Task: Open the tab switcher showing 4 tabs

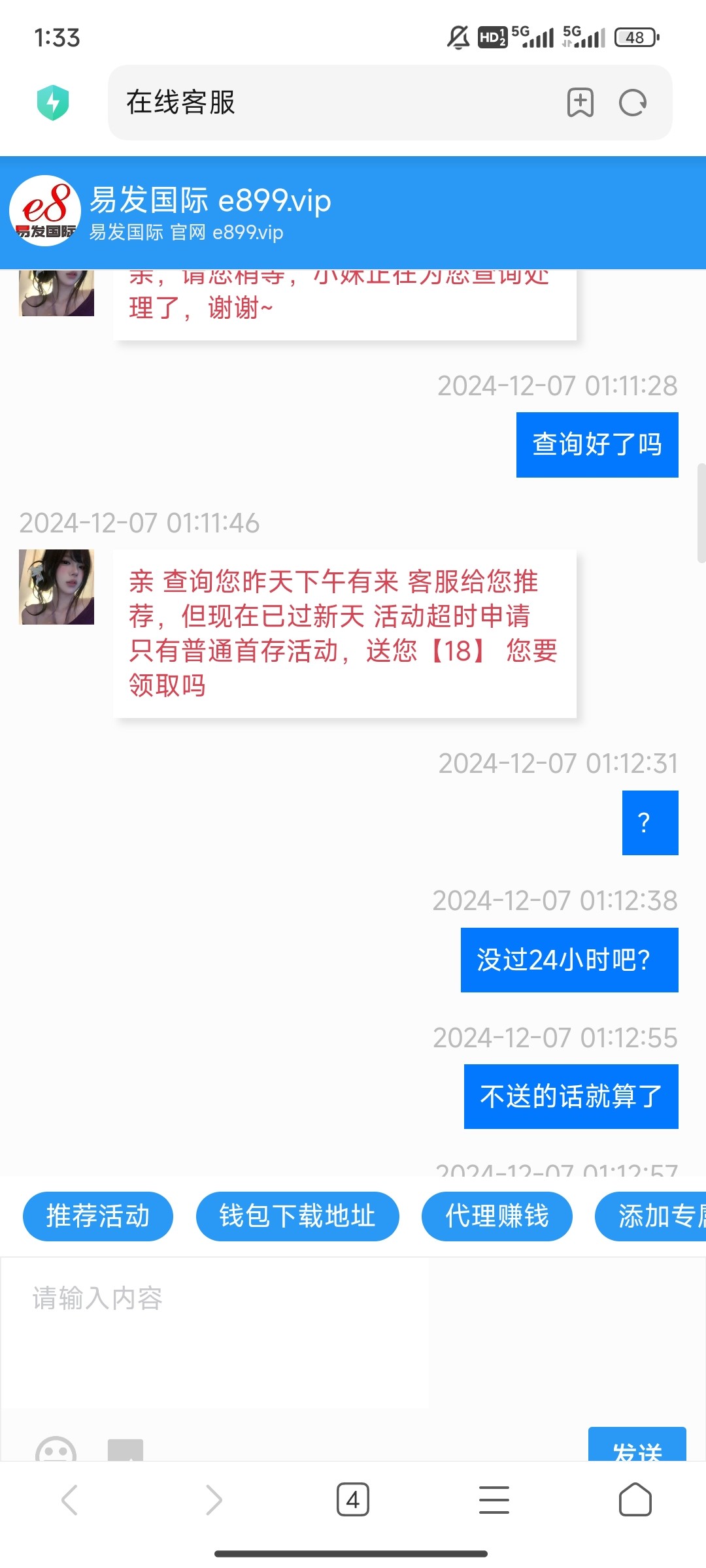Action: (x=353, y=1499)
